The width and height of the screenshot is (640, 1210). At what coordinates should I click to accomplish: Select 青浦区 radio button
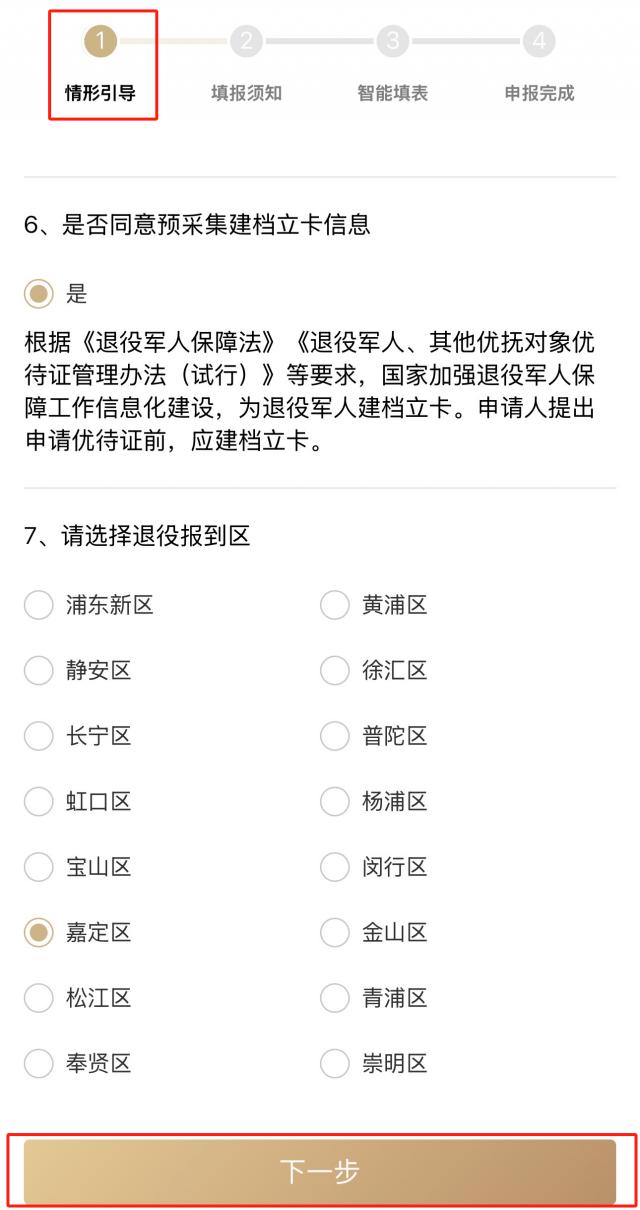(334, 998)
